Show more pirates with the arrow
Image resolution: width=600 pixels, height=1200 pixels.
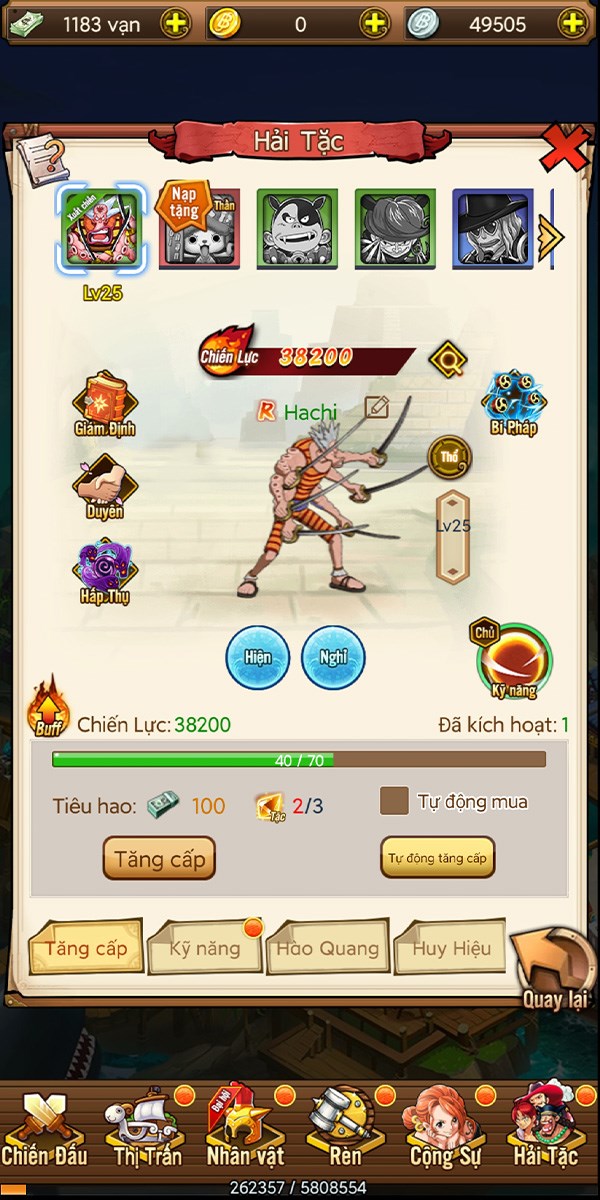549,237
